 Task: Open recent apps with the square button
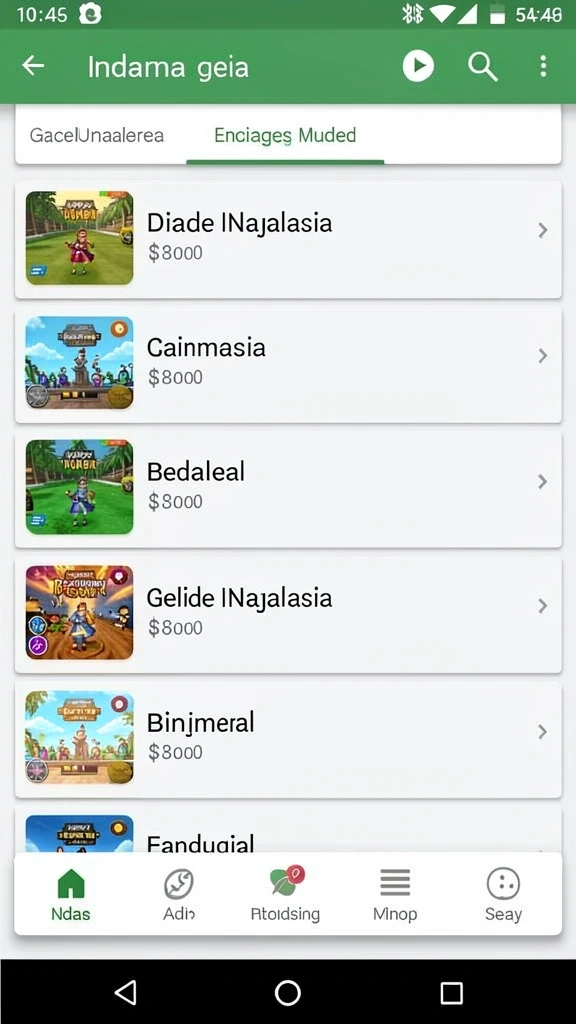point(451,993)
